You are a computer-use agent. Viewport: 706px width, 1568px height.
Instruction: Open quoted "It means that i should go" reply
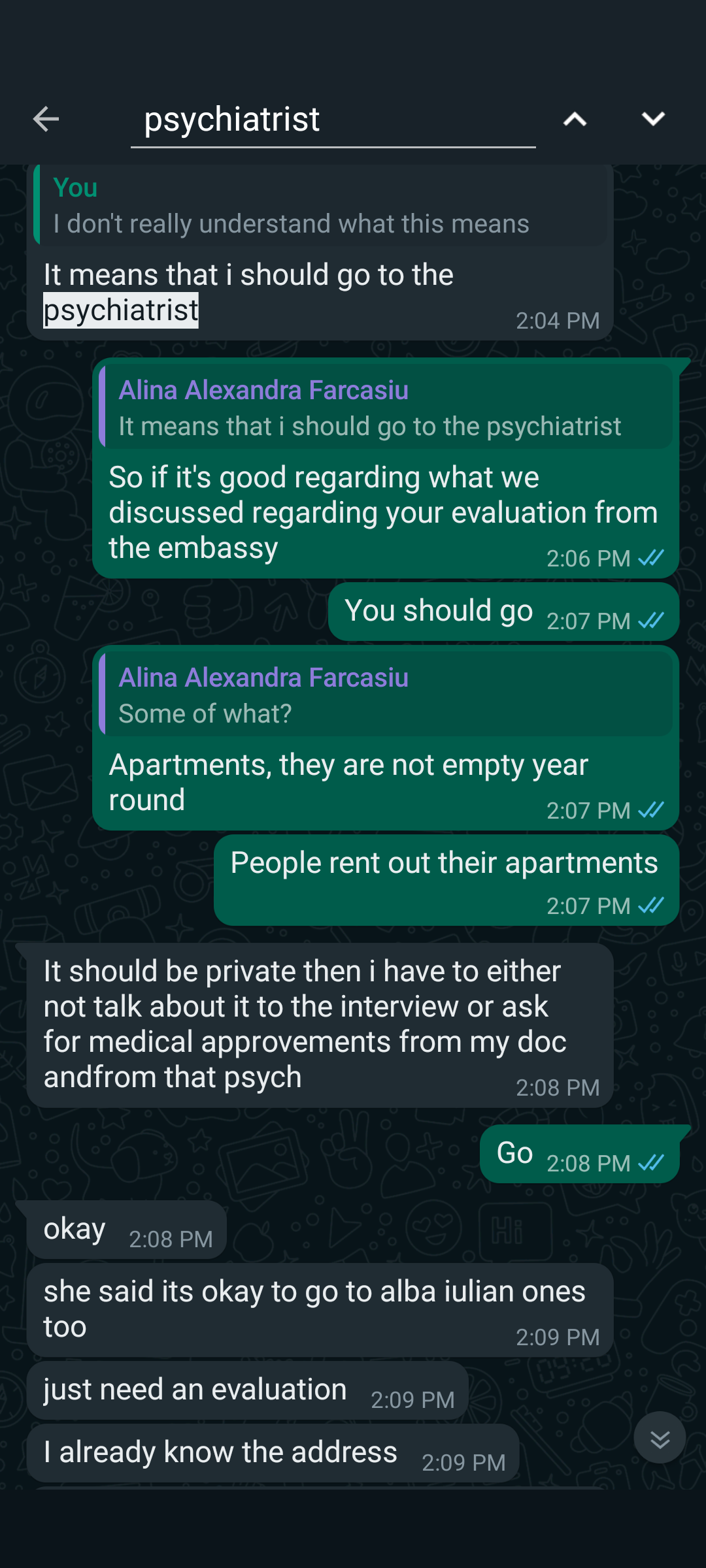coord(386,408)
